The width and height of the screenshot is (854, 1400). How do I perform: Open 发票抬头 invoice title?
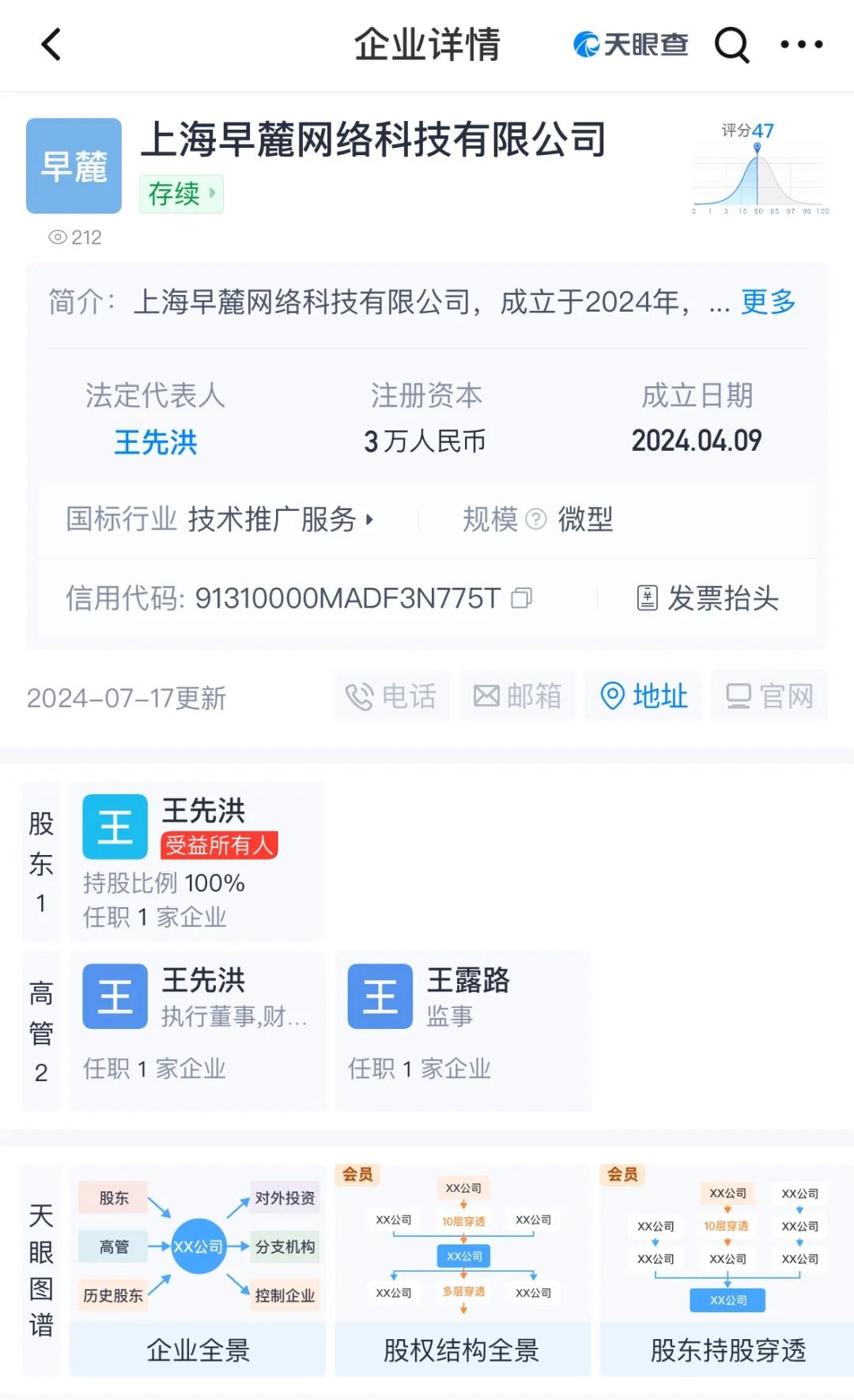click(708, 598)
